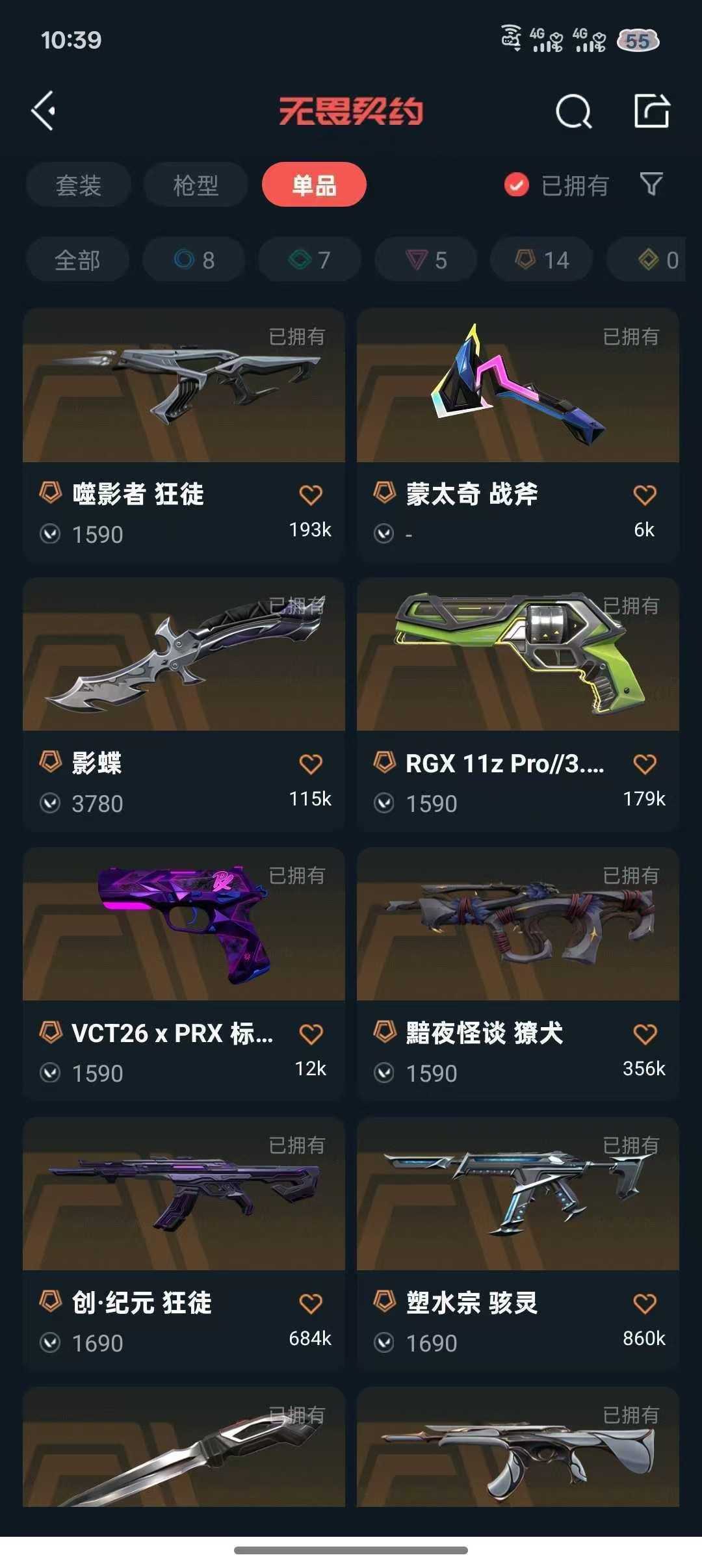Switch to the 枪型 tab

196,185
